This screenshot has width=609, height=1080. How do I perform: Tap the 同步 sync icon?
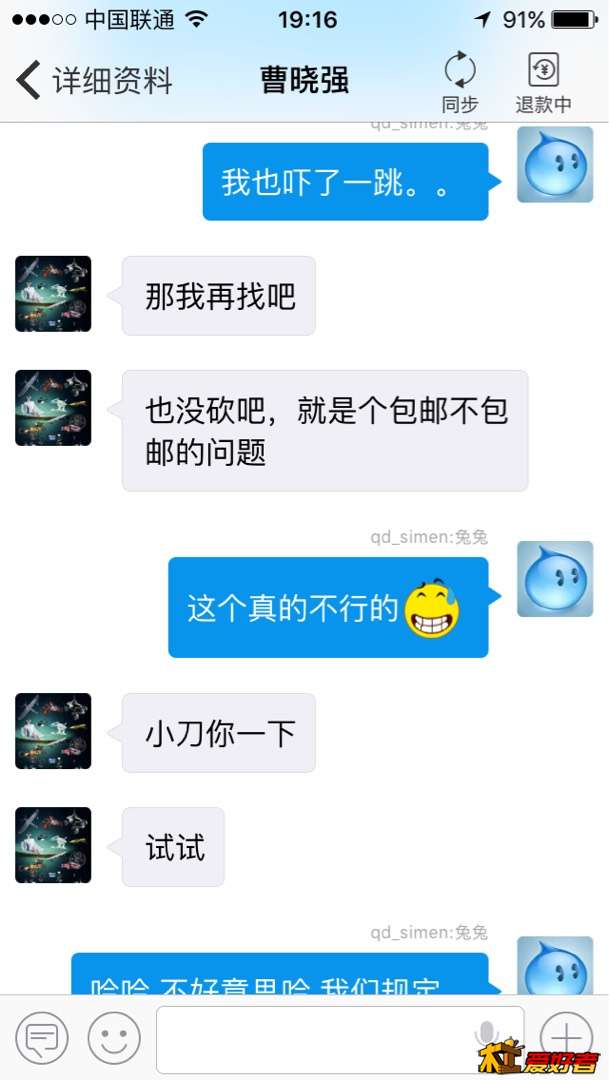460,82
